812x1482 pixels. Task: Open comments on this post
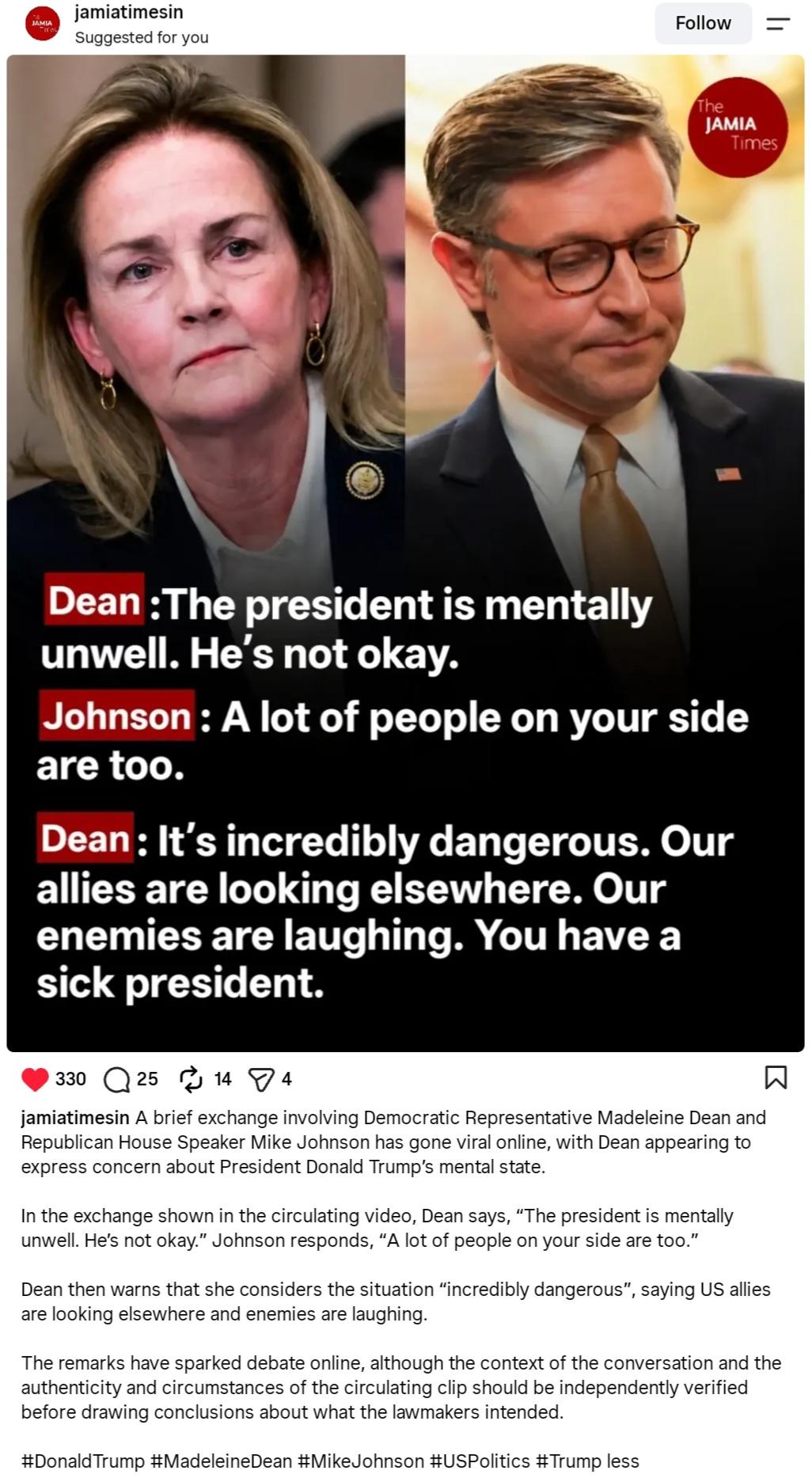(x=117, y=1078)
